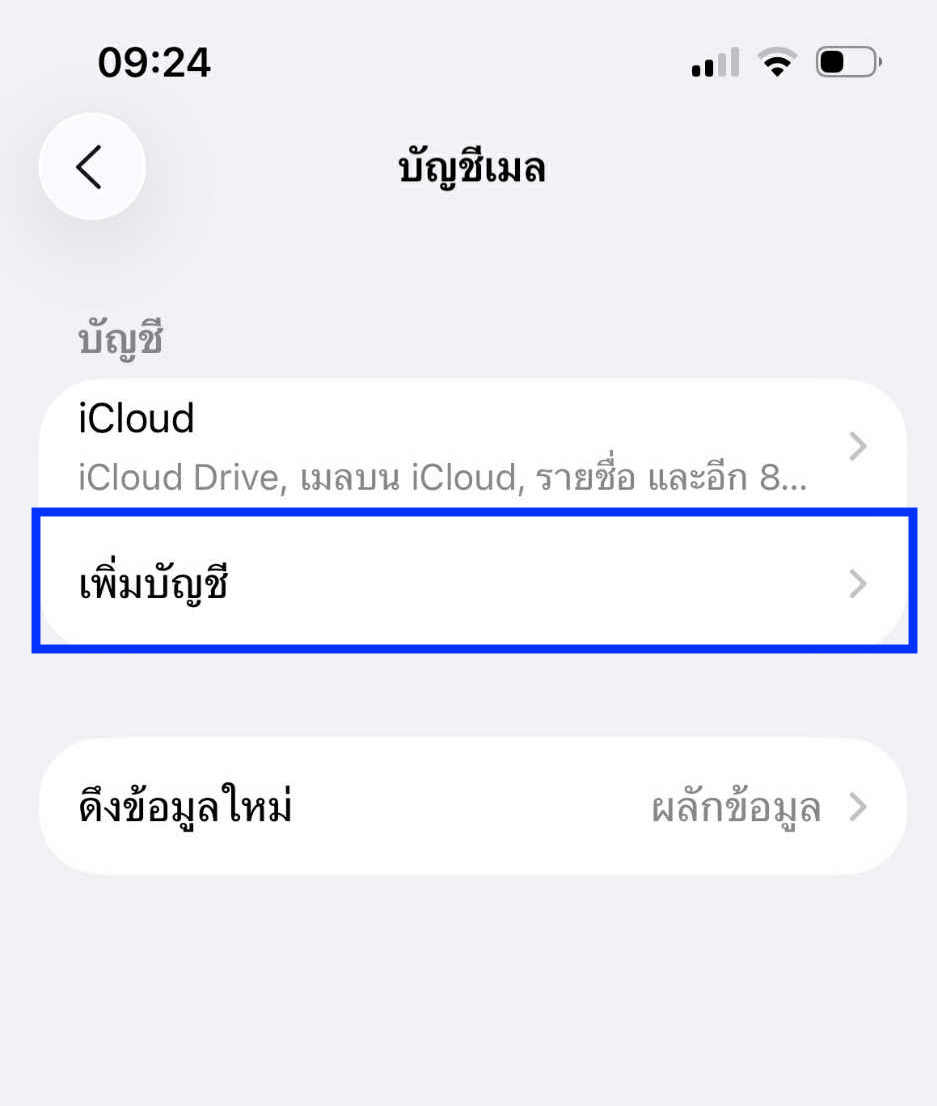
Task: Open the ดึงข้อมูลใหม่ setting
Action: [x=472, y=807]
